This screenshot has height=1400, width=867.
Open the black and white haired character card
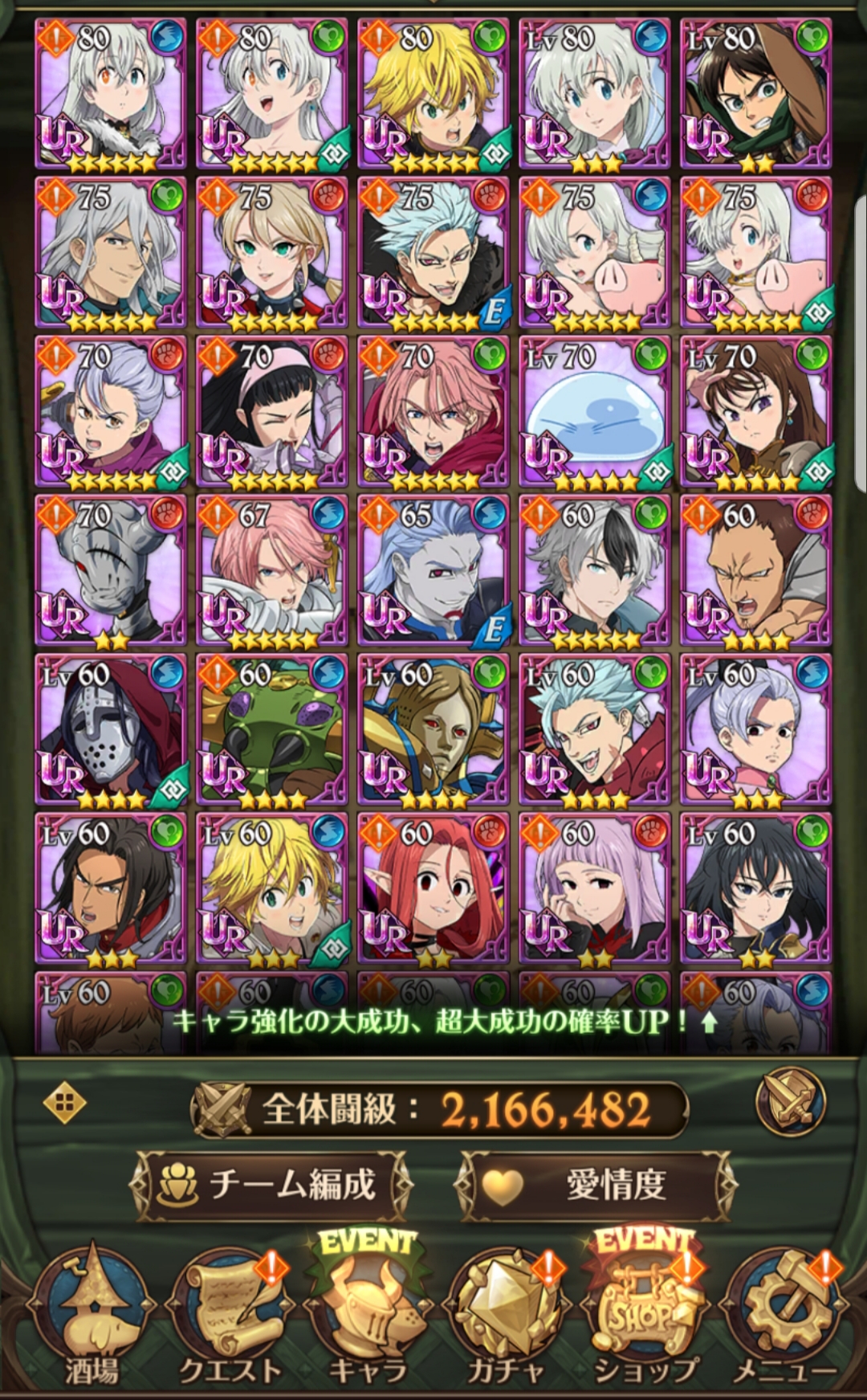[x=594, y=571]
